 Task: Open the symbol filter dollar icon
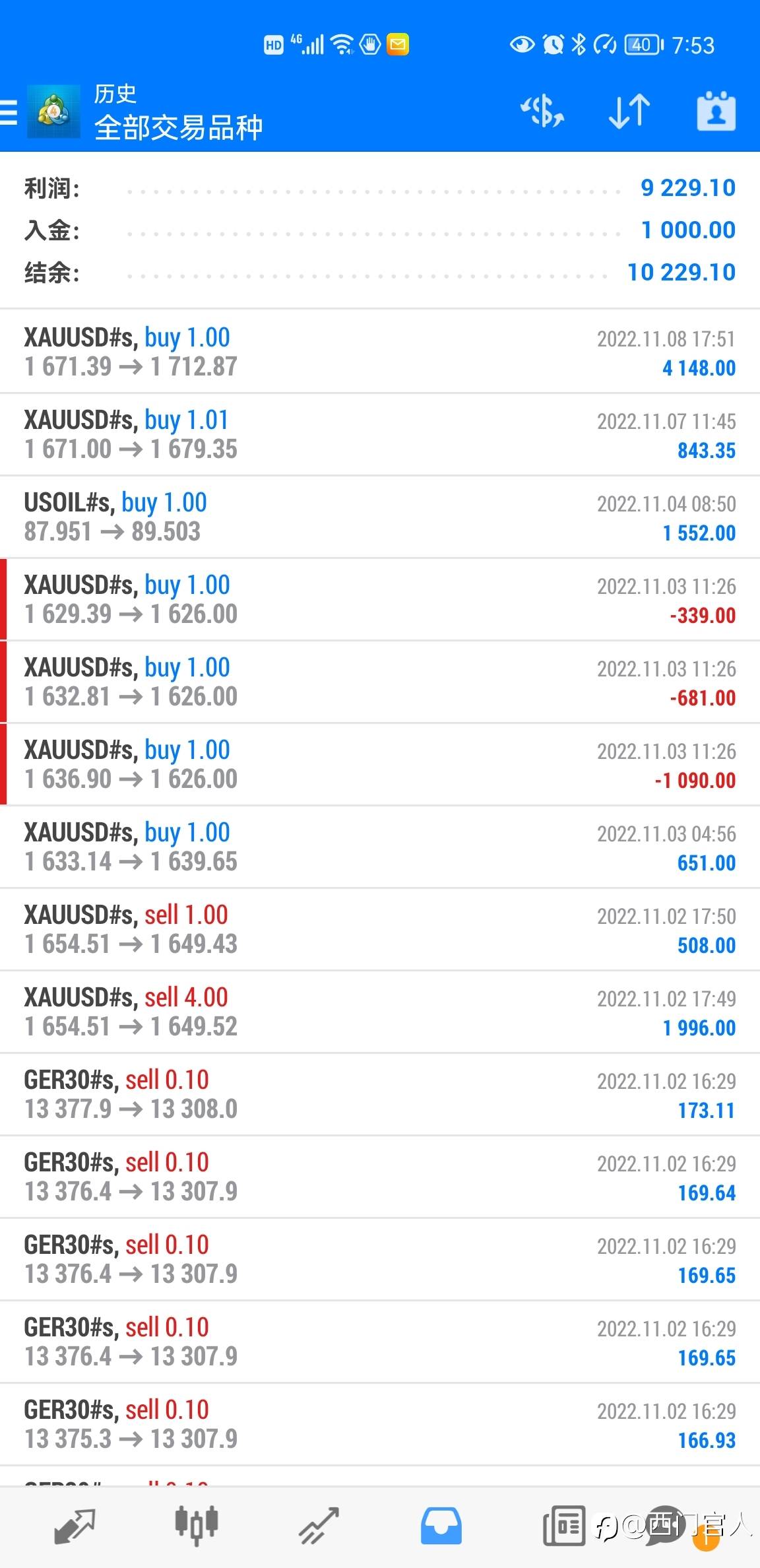click(x=542, y=111)
